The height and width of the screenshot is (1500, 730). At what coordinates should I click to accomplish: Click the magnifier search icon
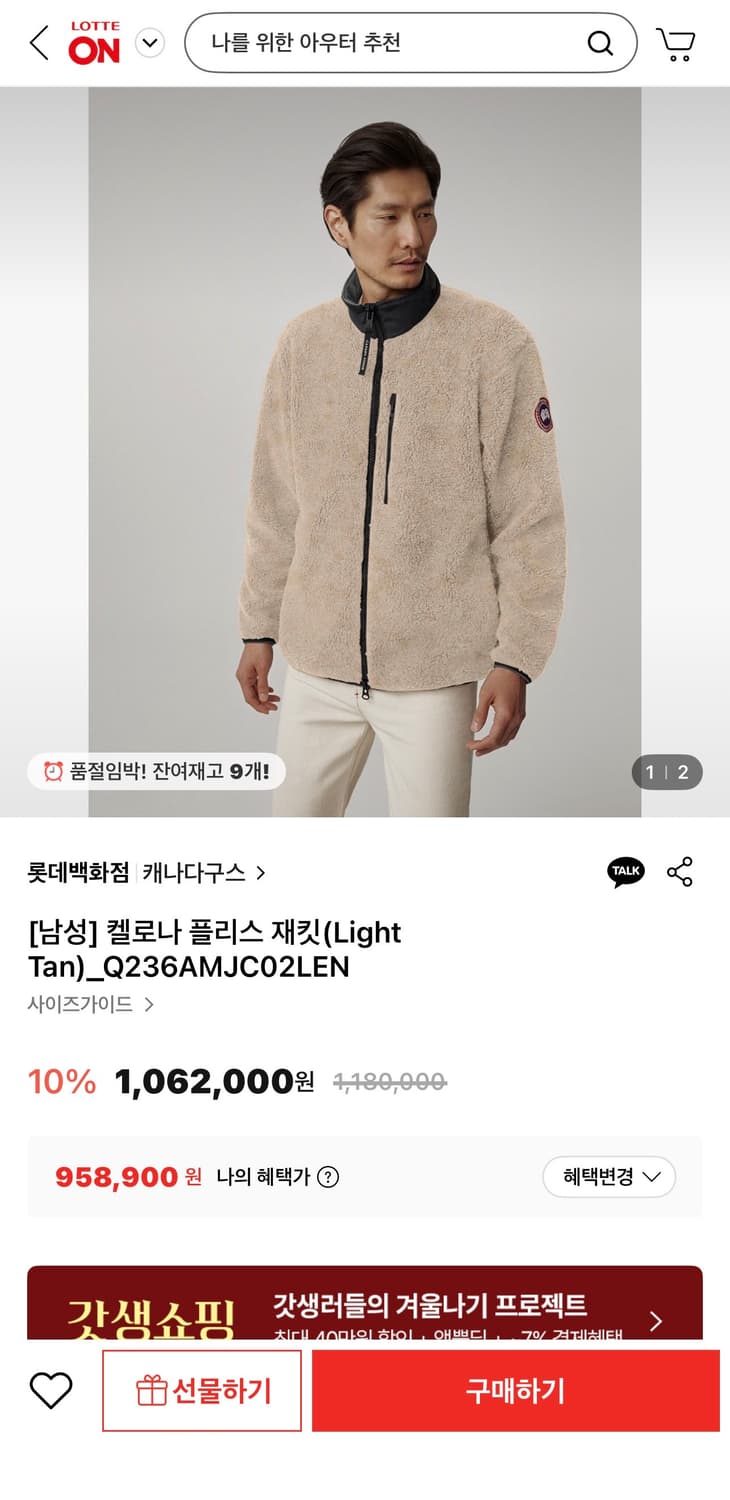pos(599,43)
